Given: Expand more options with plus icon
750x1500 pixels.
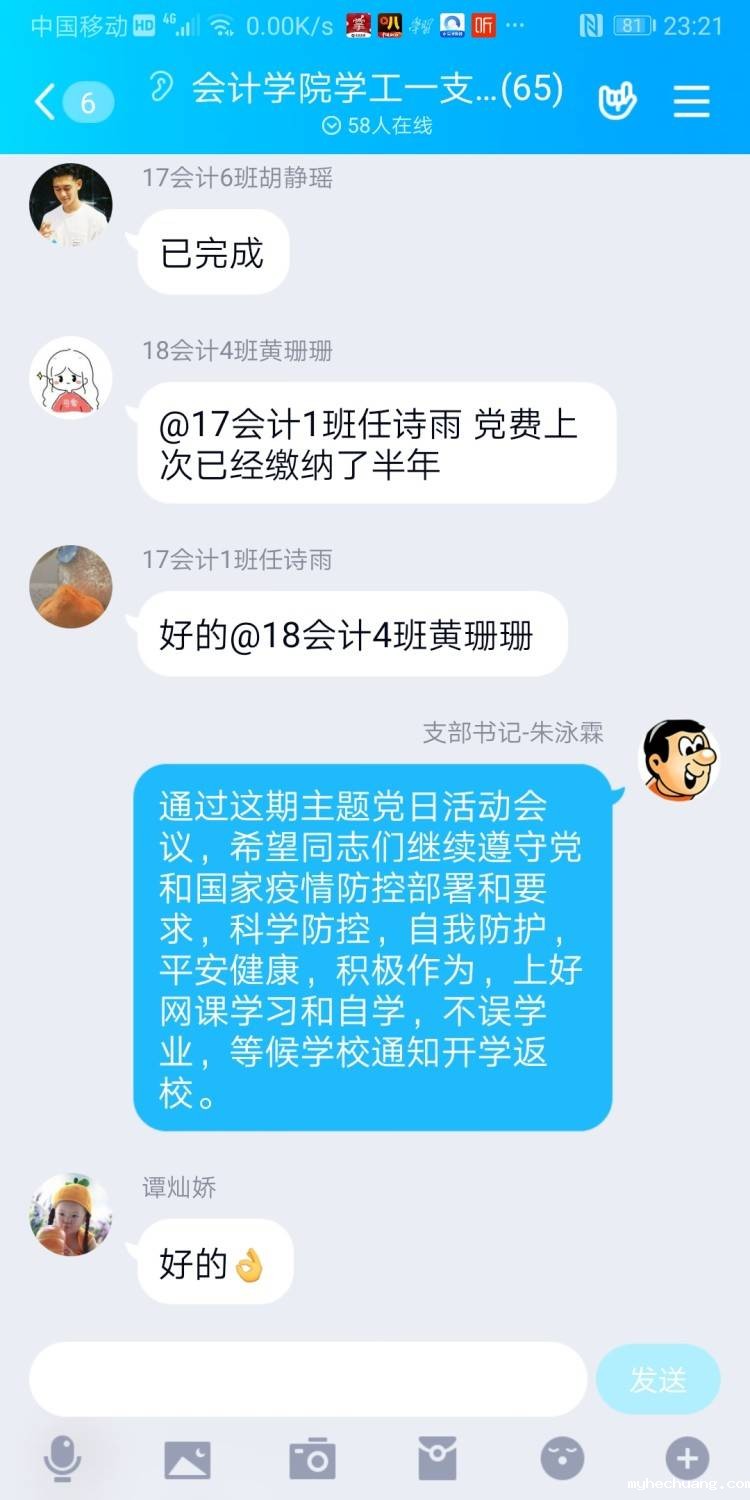Looking at the screenshot, I should [x=687, y=1459].
